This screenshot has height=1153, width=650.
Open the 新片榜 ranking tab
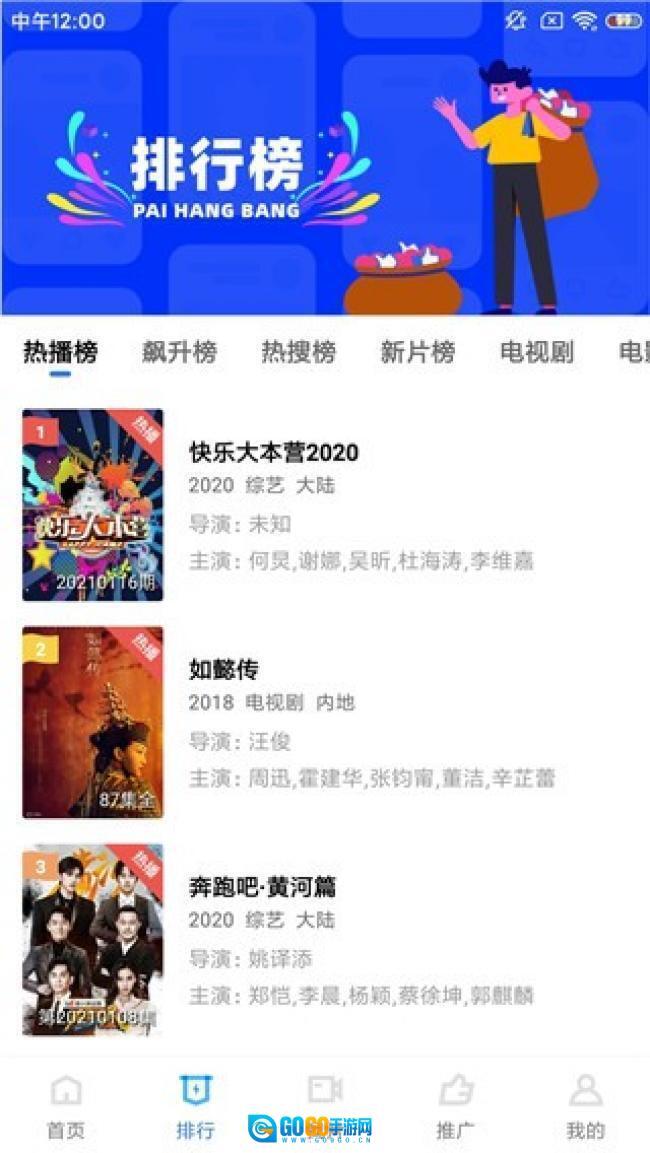pyautogui.click(x=417, y=352)
